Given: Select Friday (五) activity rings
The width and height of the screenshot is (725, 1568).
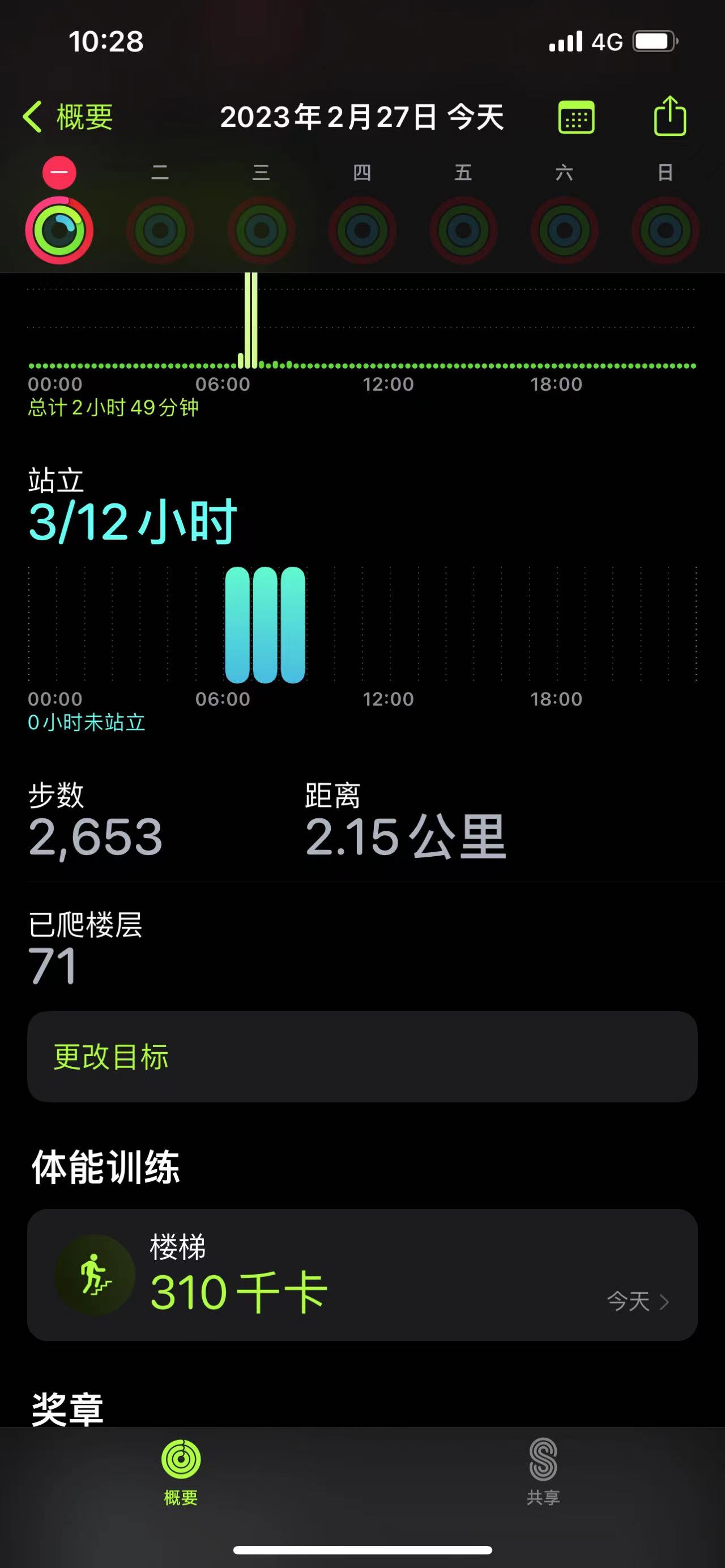Looking at the screenshot, I should click(463, 230).
